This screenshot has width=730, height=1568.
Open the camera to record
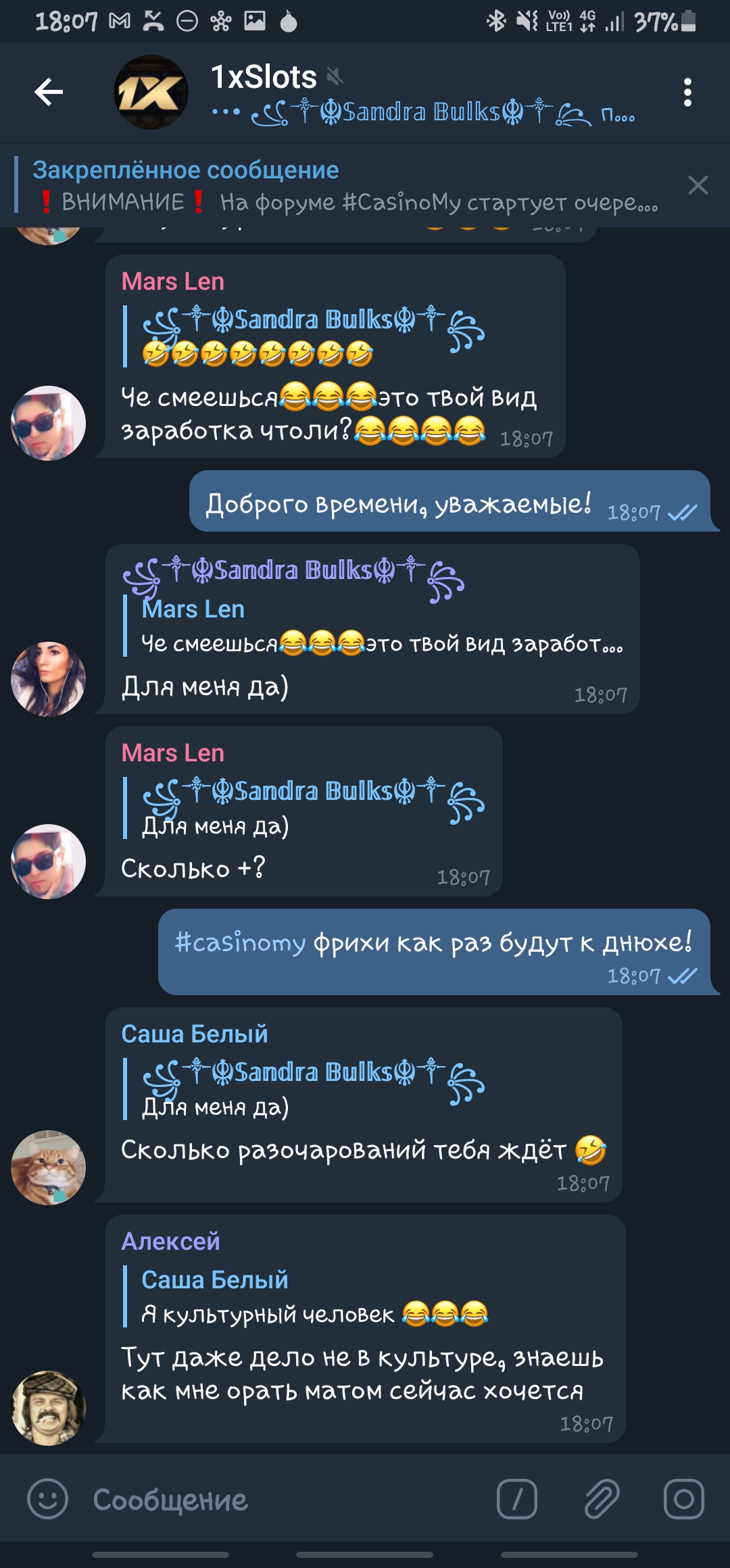tap(683, 1499)
